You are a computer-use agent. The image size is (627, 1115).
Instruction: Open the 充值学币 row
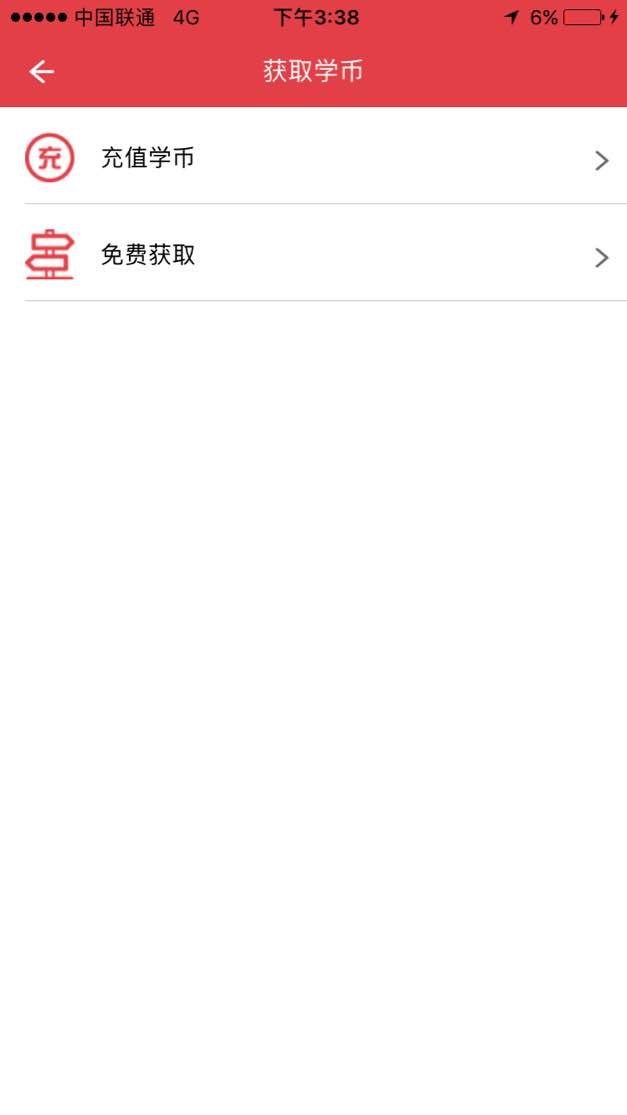tap(313, 158)
